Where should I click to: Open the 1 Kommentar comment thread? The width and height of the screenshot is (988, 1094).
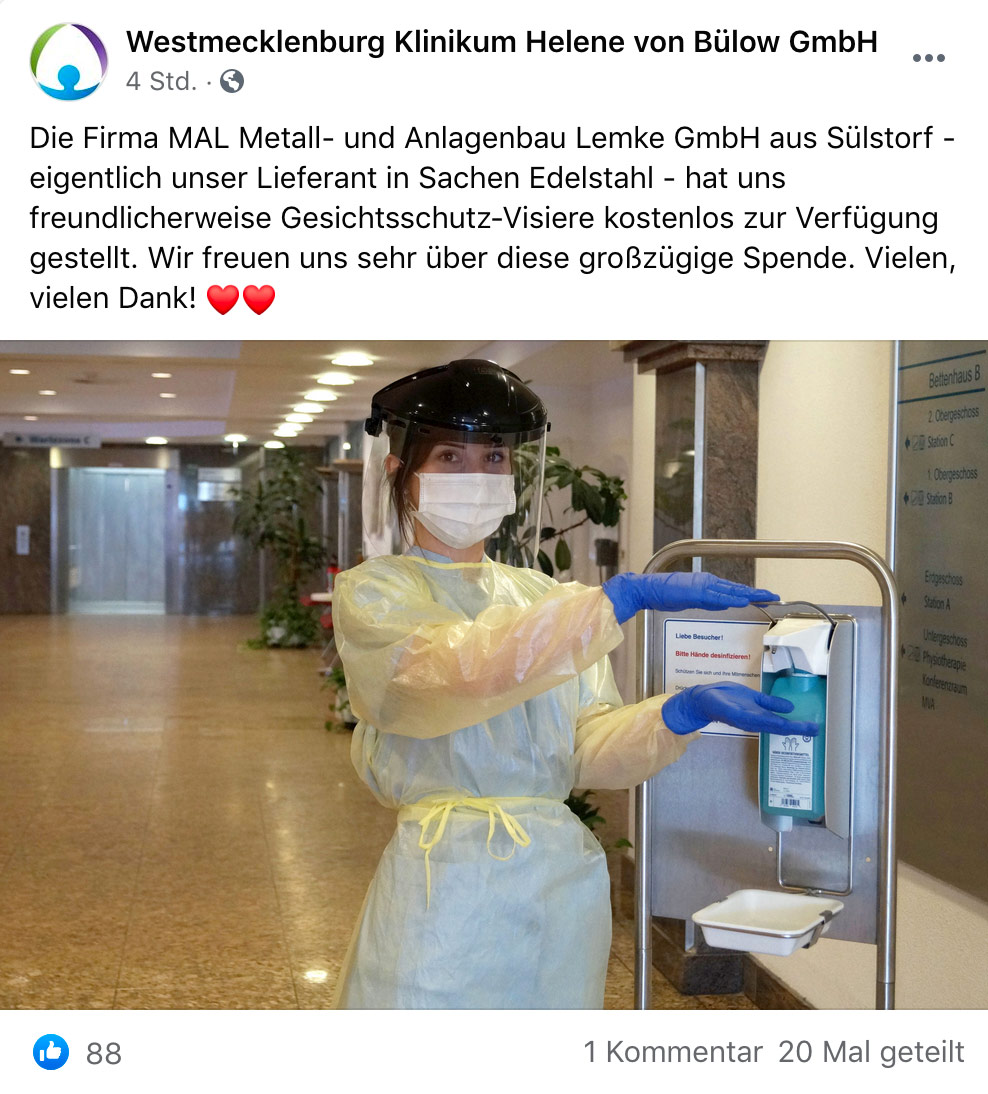click(673, 1052)
